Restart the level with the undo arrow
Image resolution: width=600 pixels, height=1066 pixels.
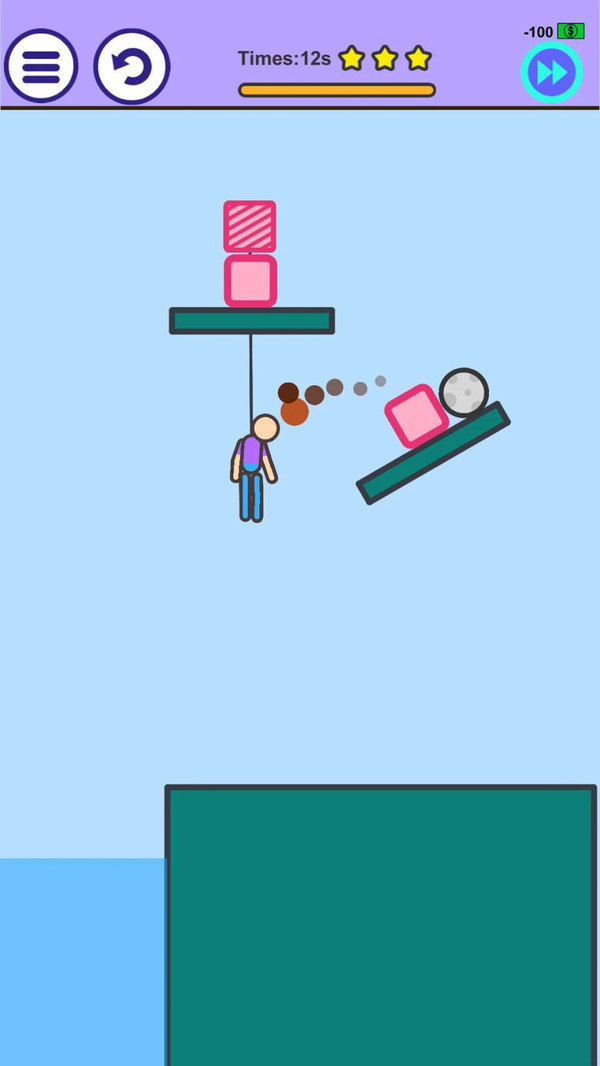coord(131,67)
